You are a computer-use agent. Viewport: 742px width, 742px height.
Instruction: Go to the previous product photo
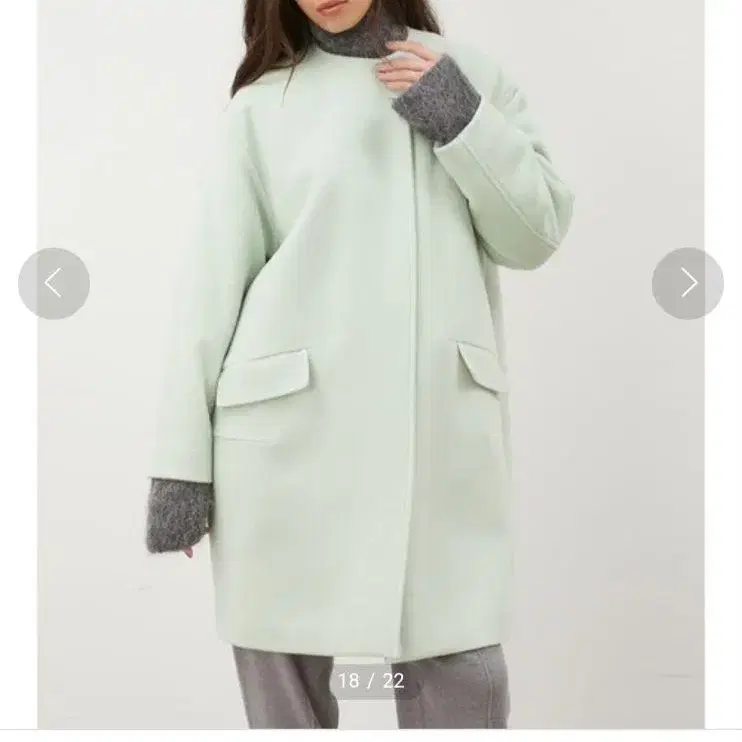coord(54,284)
